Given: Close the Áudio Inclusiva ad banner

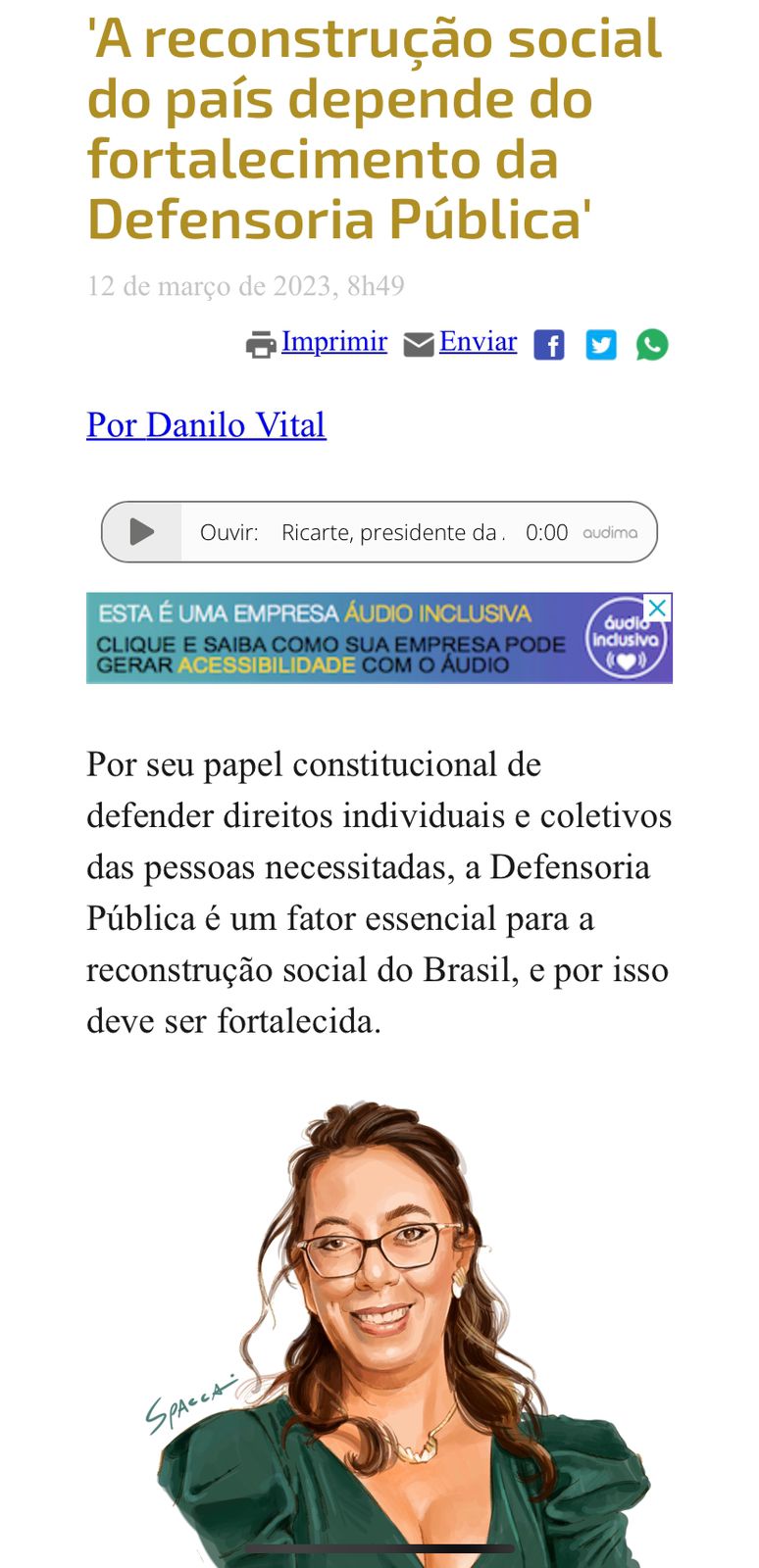Looking at the screenshot, I should coord(658,608).
